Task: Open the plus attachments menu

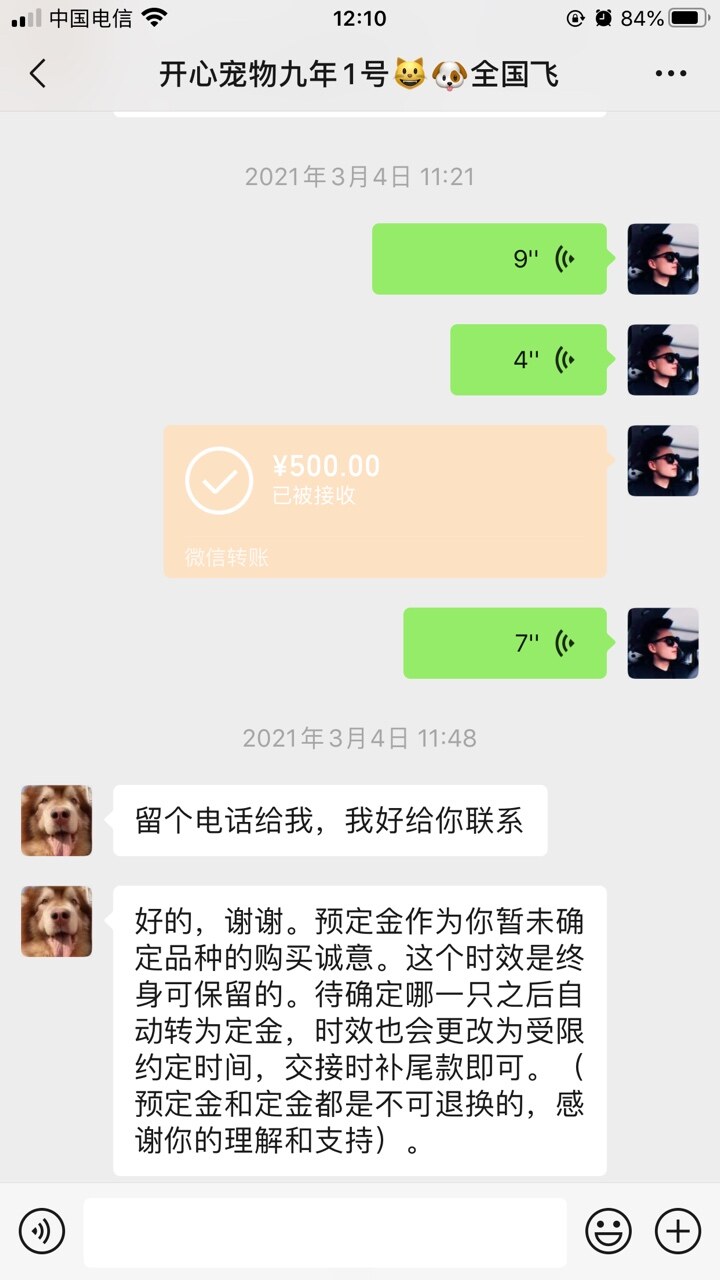Action: [x=678, y=1230]
